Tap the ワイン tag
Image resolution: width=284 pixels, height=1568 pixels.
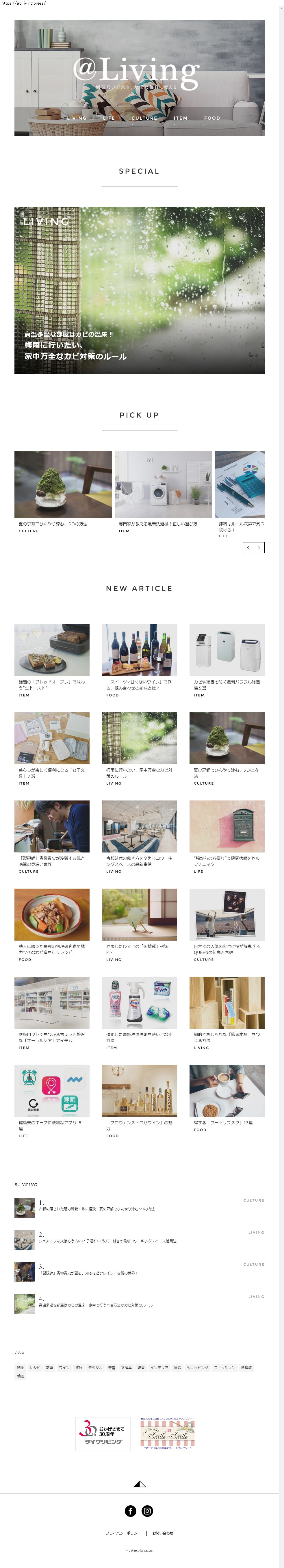click(64, 1368)
